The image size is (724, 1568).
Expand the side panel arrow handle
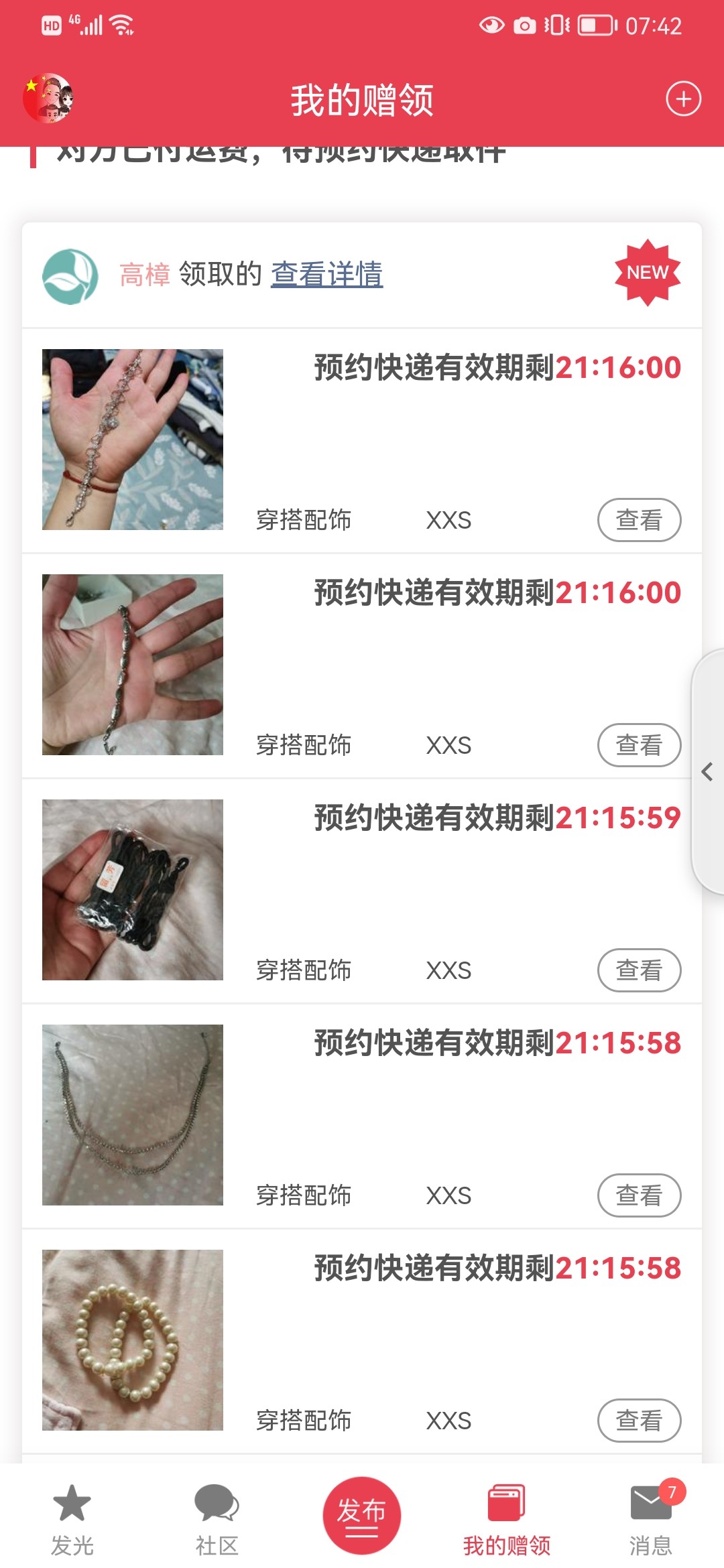[707, 772]
